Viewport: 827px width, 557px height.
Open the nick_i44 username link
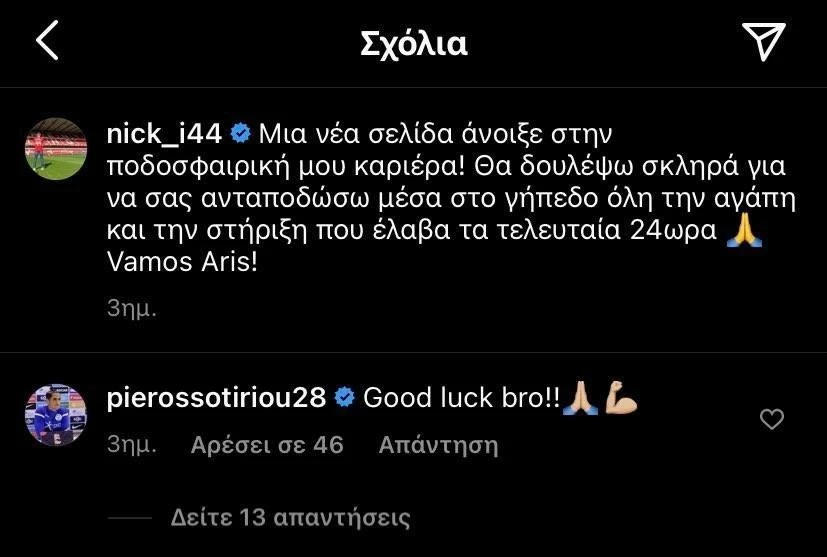pyautogui.click(x=165, y=132)
